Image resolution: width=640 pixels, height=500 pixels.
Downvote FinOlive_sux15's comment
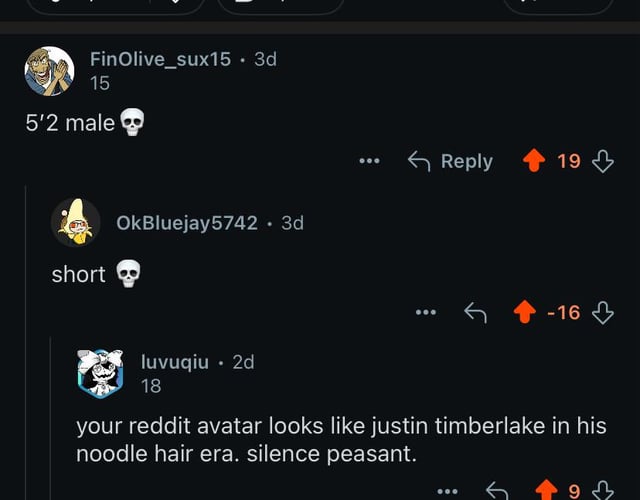click(x=603, y=161)
